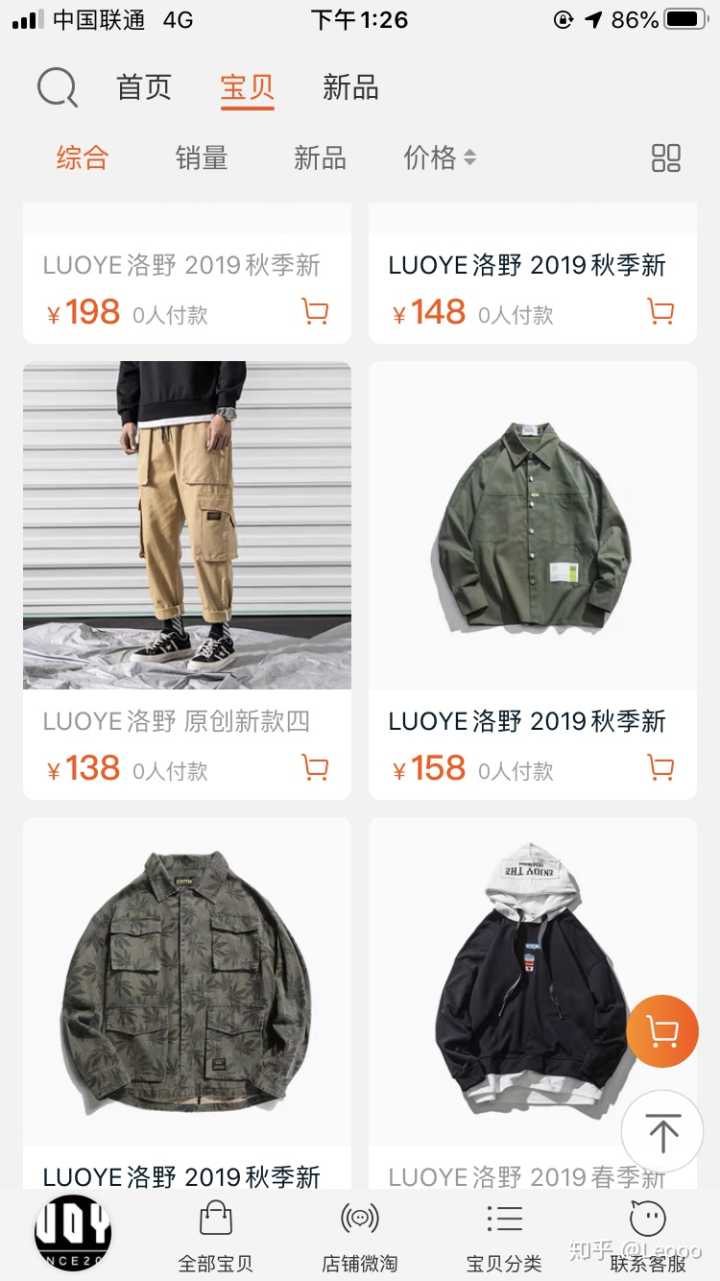Open 店铺微淘 in the bottom bar
720x1281 pixels.
(x=360, y=1237)
